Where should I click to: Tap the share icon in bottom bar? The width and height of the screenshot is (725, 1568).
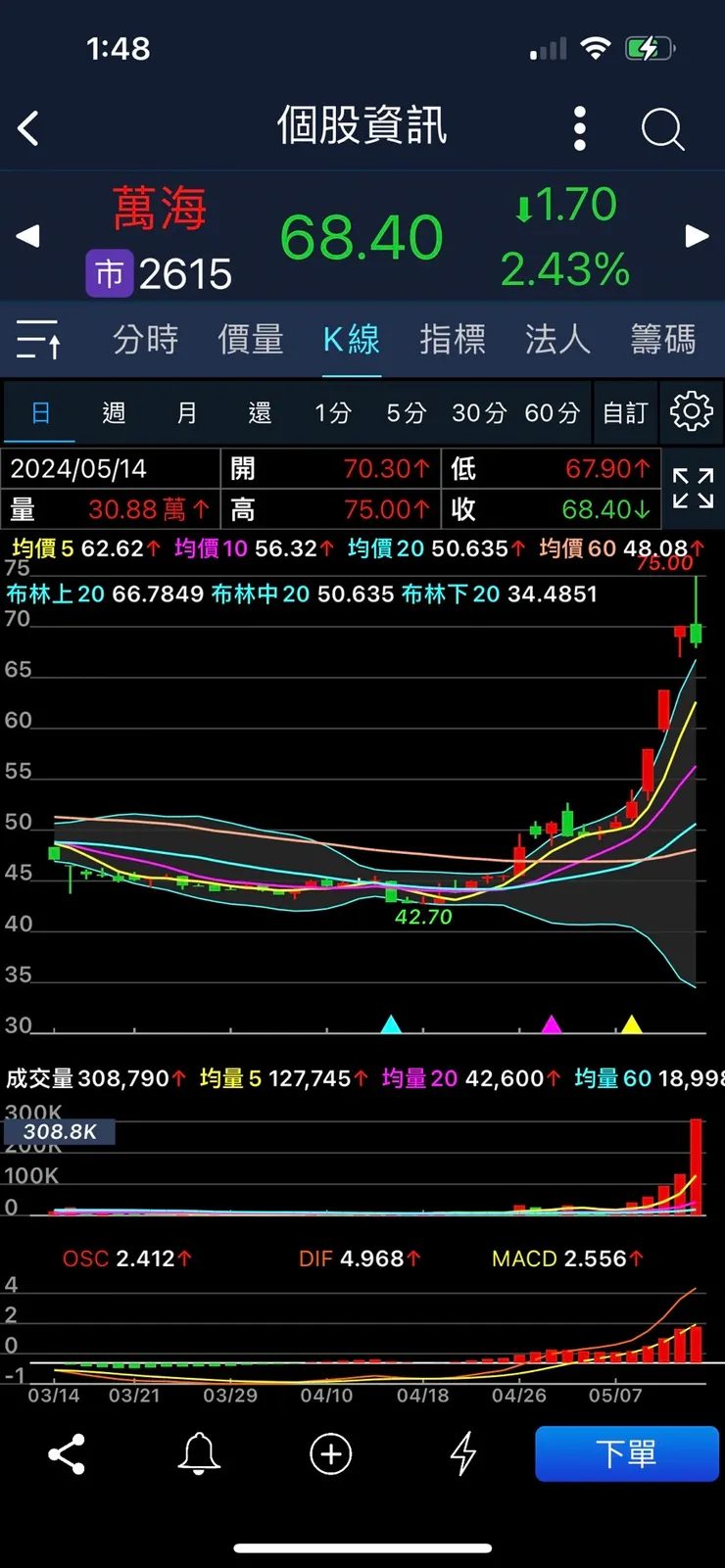point(66,1454)
